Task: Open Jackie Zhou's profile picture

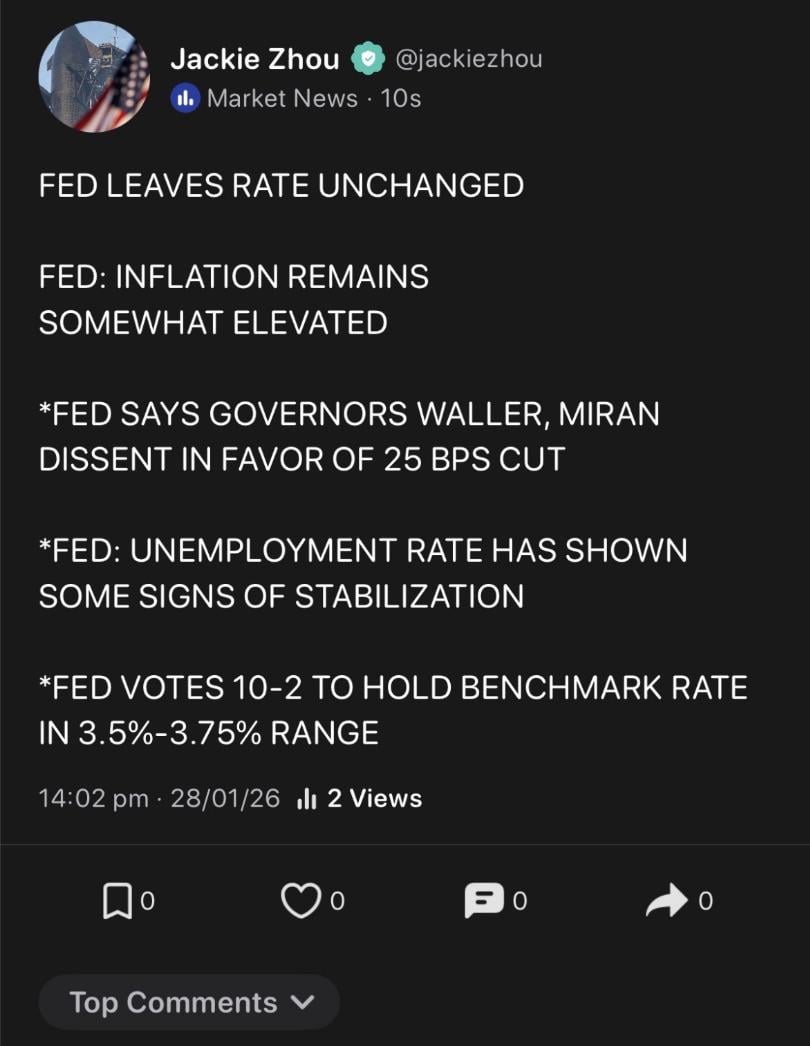Action: coord(92,78)
